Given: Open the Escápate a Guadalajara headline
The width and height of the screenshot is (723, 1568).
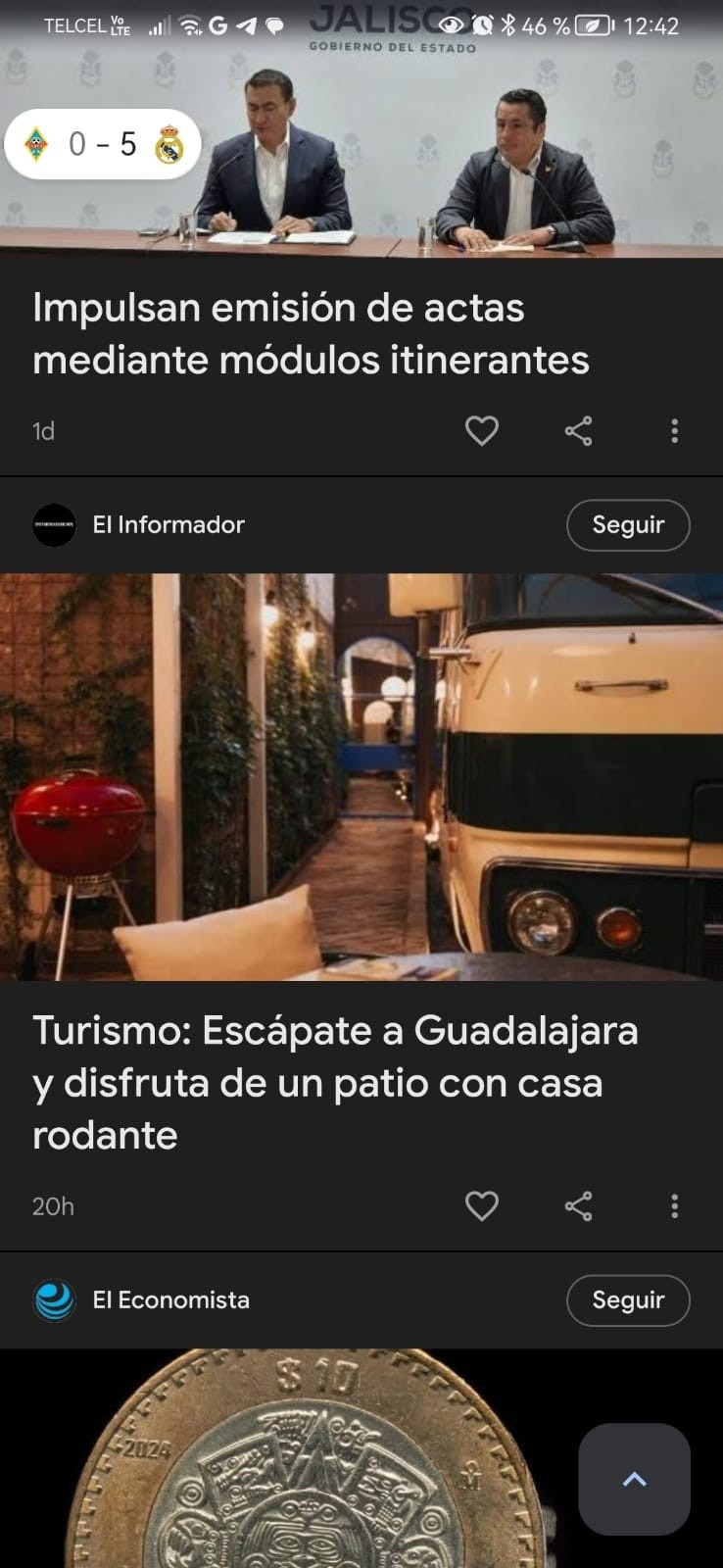Looking at the screenshot, I should (x=333, y=1083).
